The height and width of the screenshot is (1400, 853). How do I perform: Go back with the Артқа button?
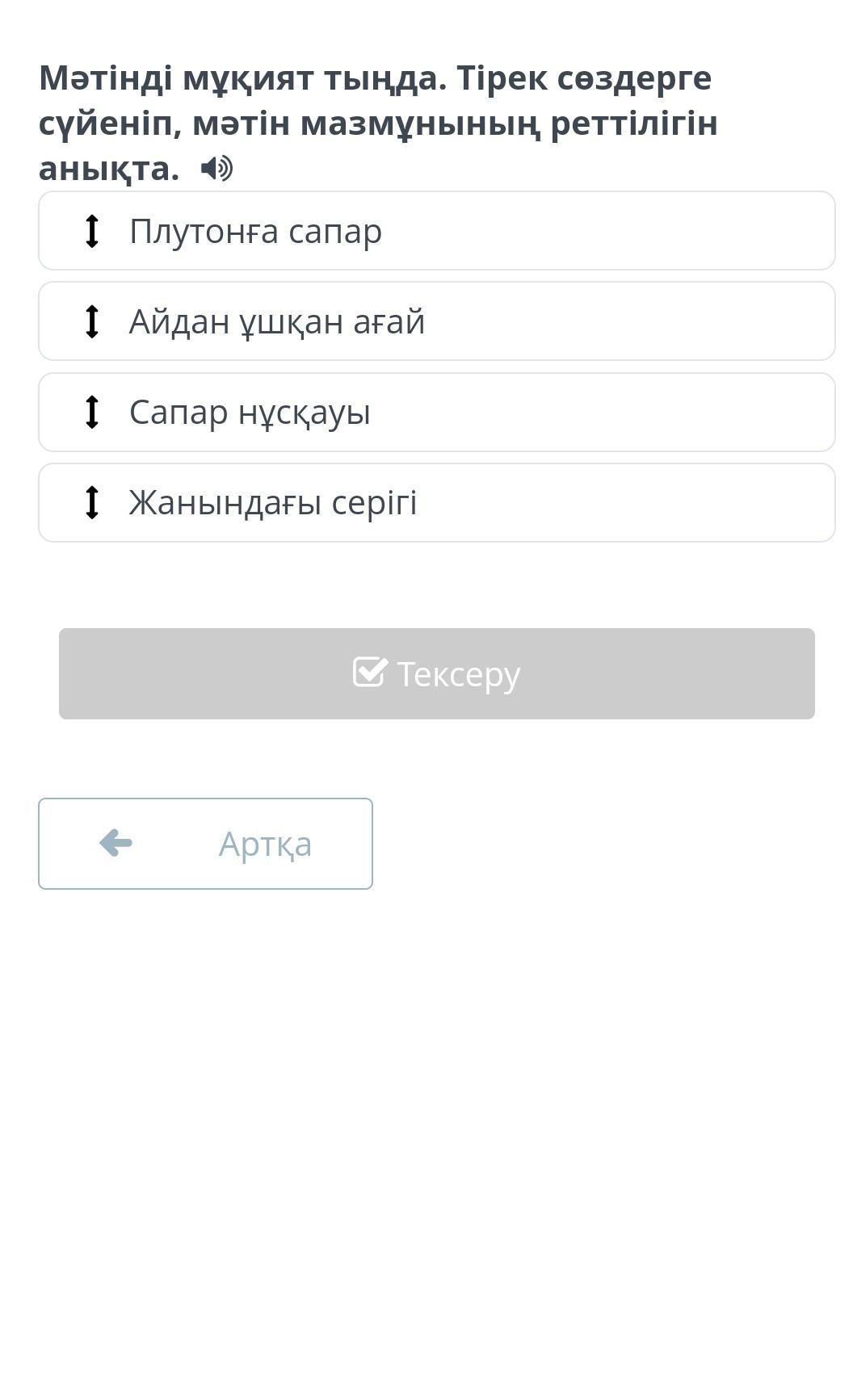tap(205, 844)
